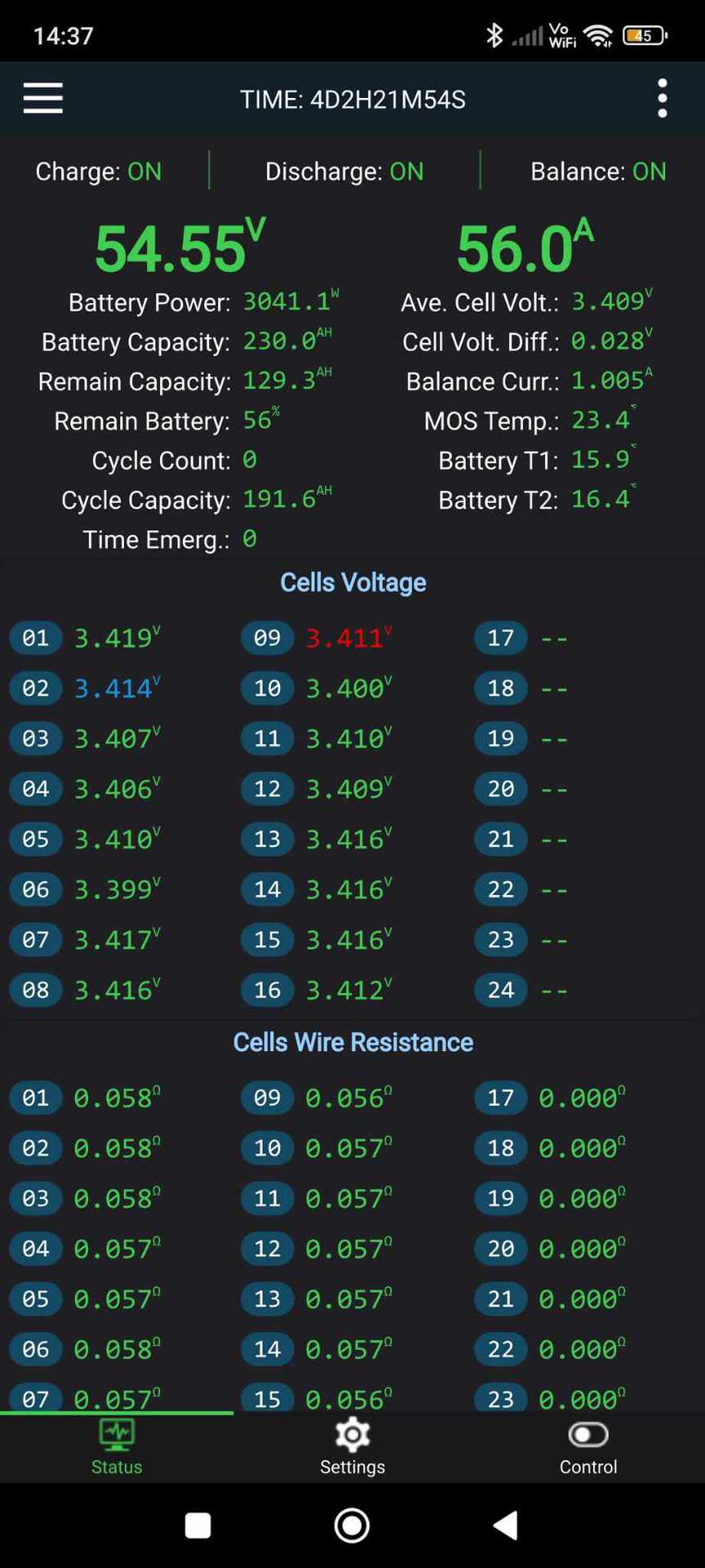Image resolution: width=705 pixels, height=1568 pixels.
Task: Go to the home screen
Action: coord(352,1525)
